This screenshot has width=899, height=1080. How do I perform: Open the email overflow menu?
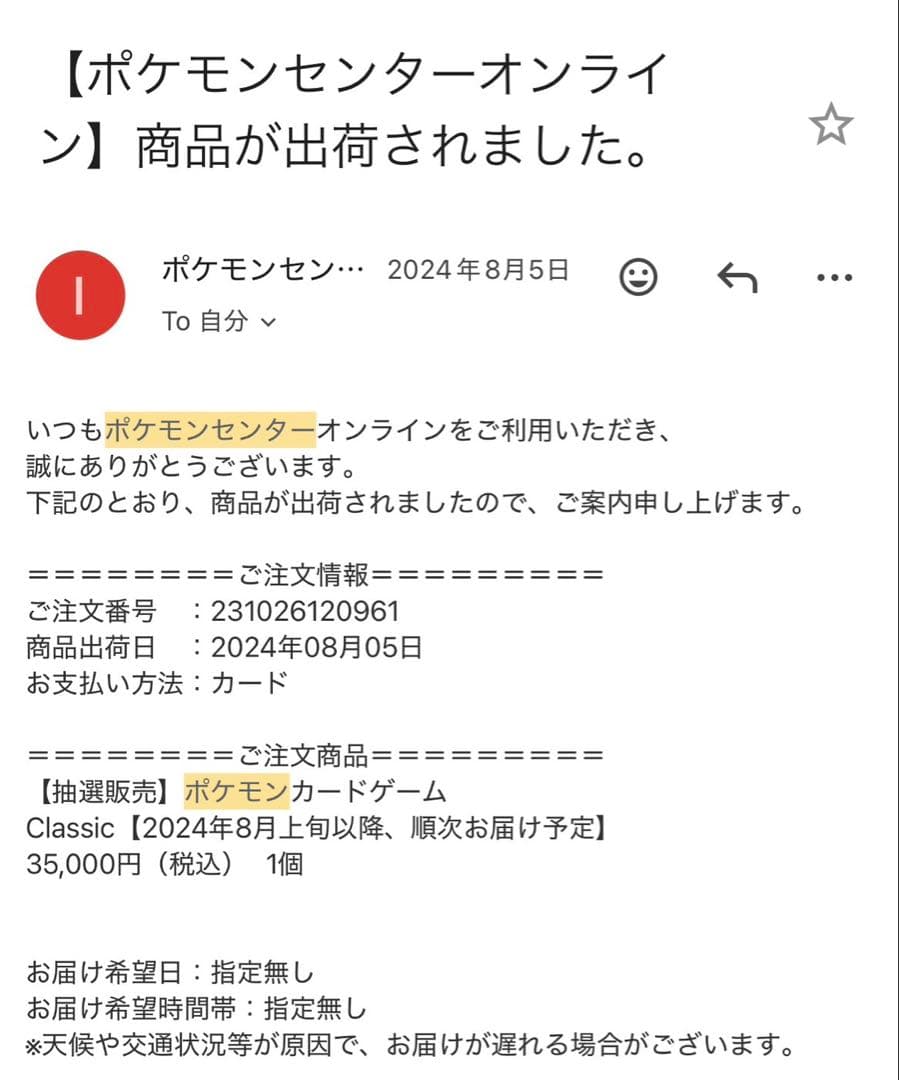(834, 277)
